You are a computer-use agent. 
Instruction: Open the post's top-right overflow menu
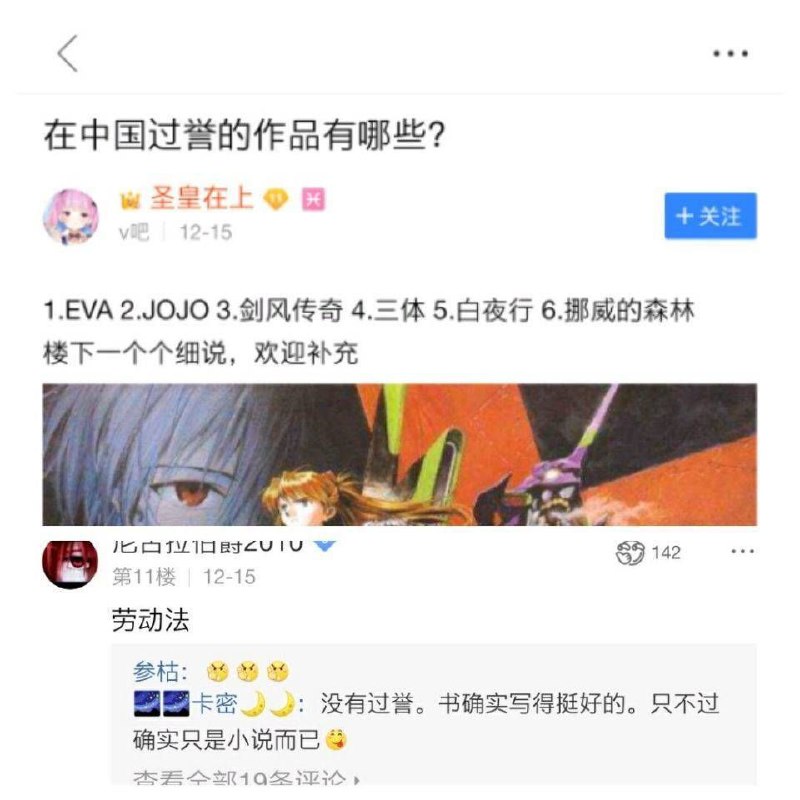(x=730, y=54)
